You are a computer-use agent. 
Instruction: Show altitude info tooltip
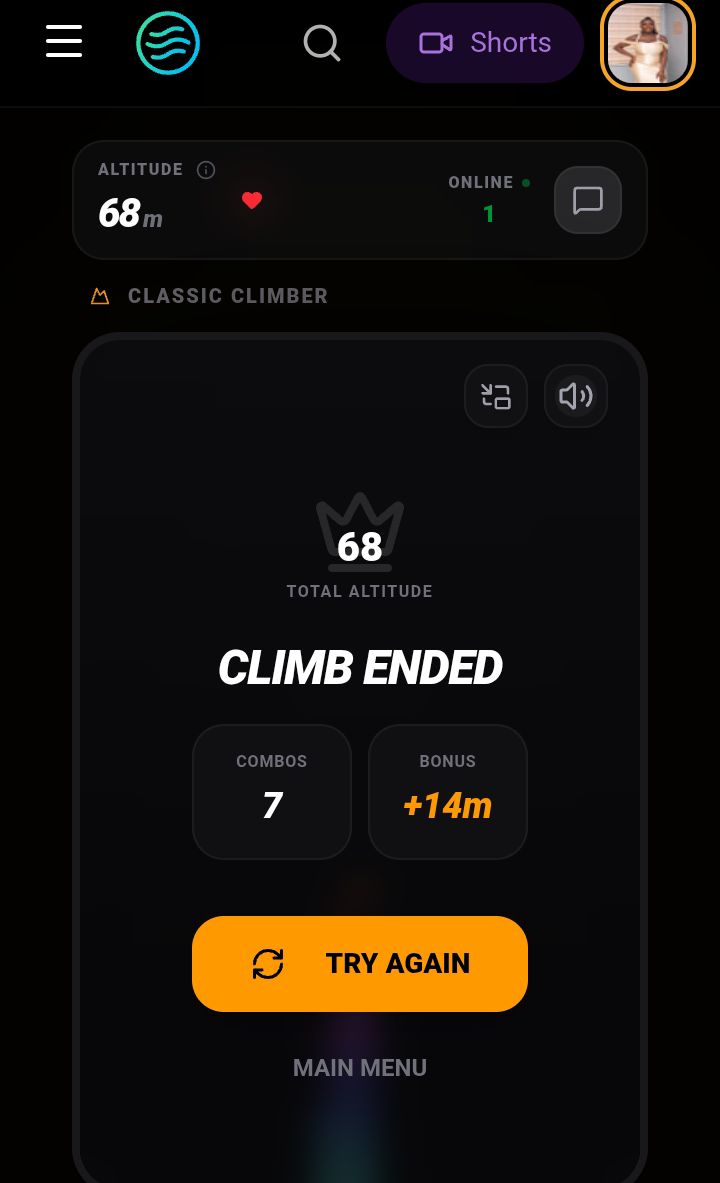(x=206, y=170)
